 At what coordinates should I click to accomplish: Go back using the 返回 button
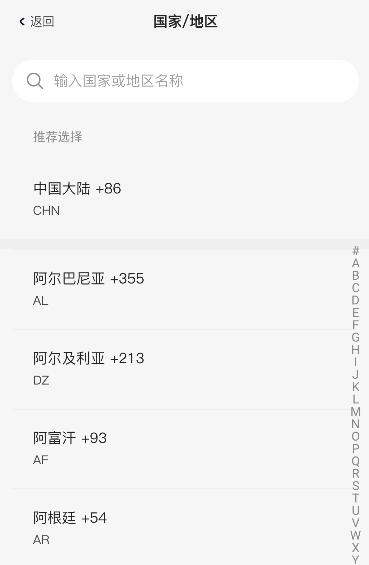(36, 22)
